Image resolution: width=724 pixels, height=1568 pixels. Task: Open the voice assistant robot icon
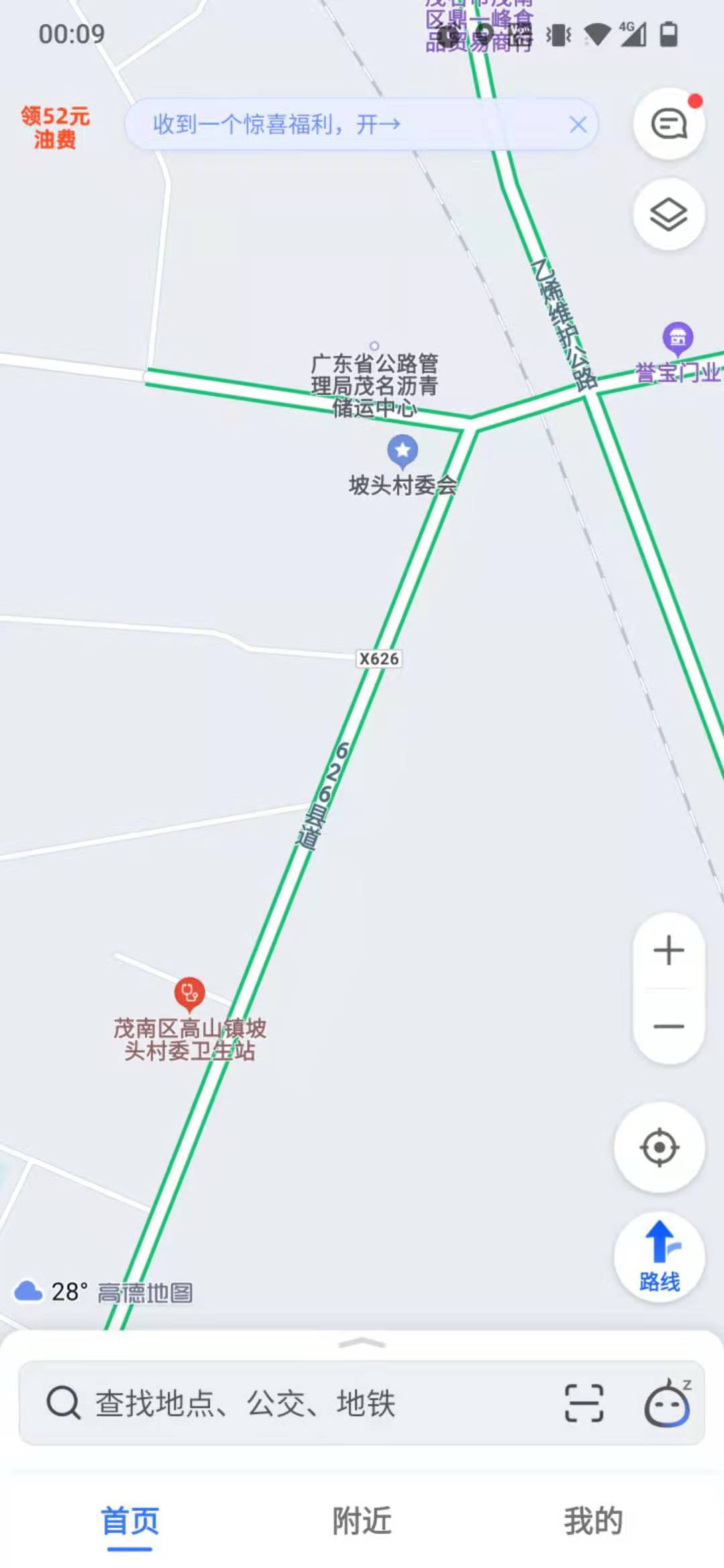tap(668, 1402)
